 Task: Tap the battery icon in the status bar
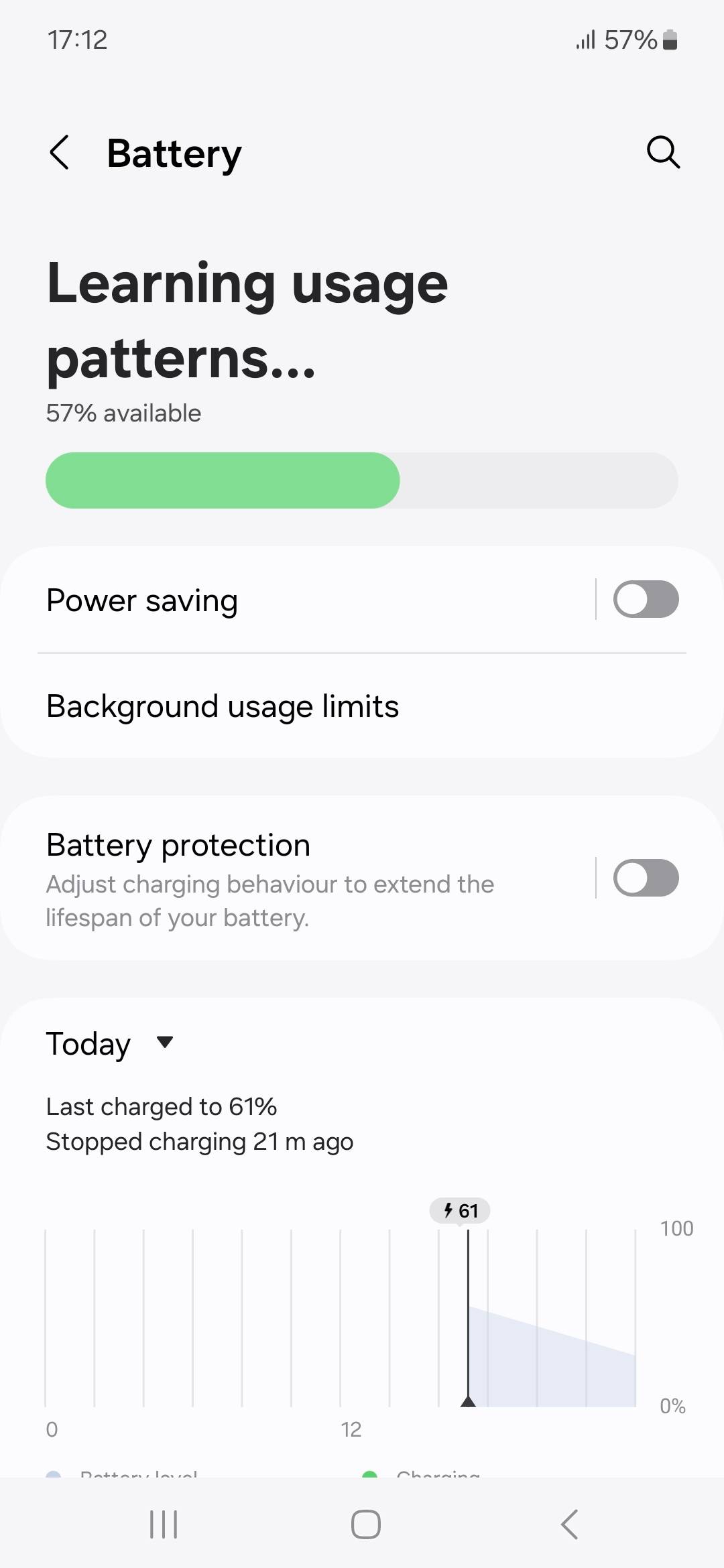tap(668, 40)
